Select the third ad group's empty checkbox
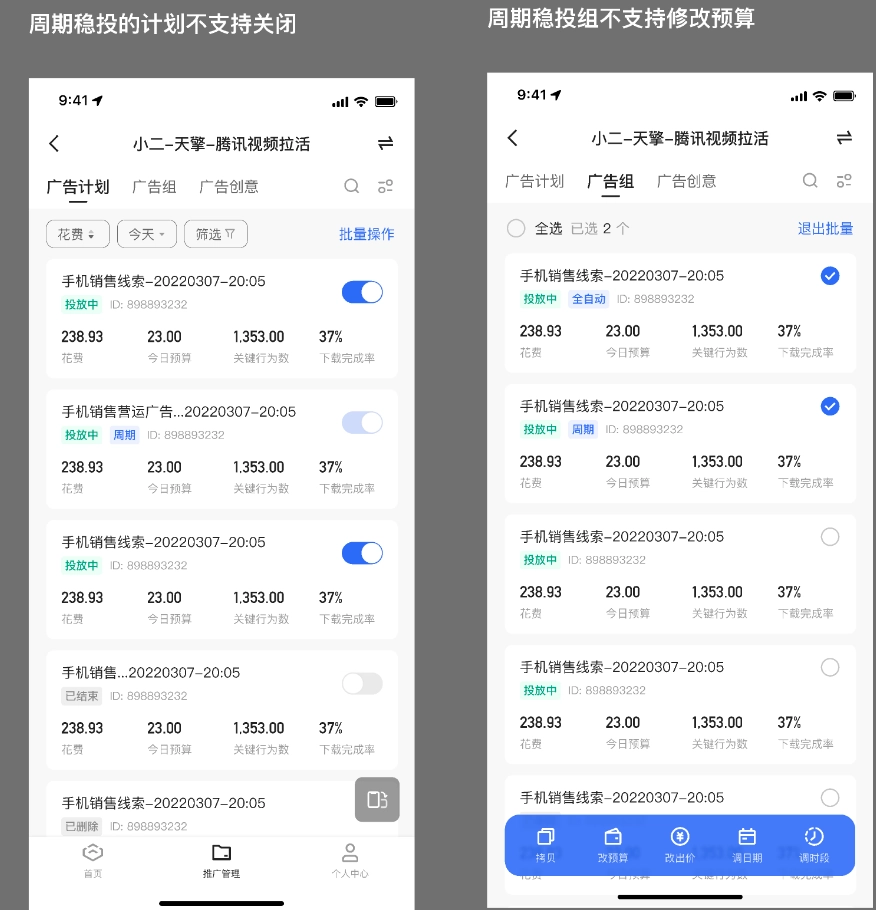Screen dimensions: 876x910 (x=830, y=537)
